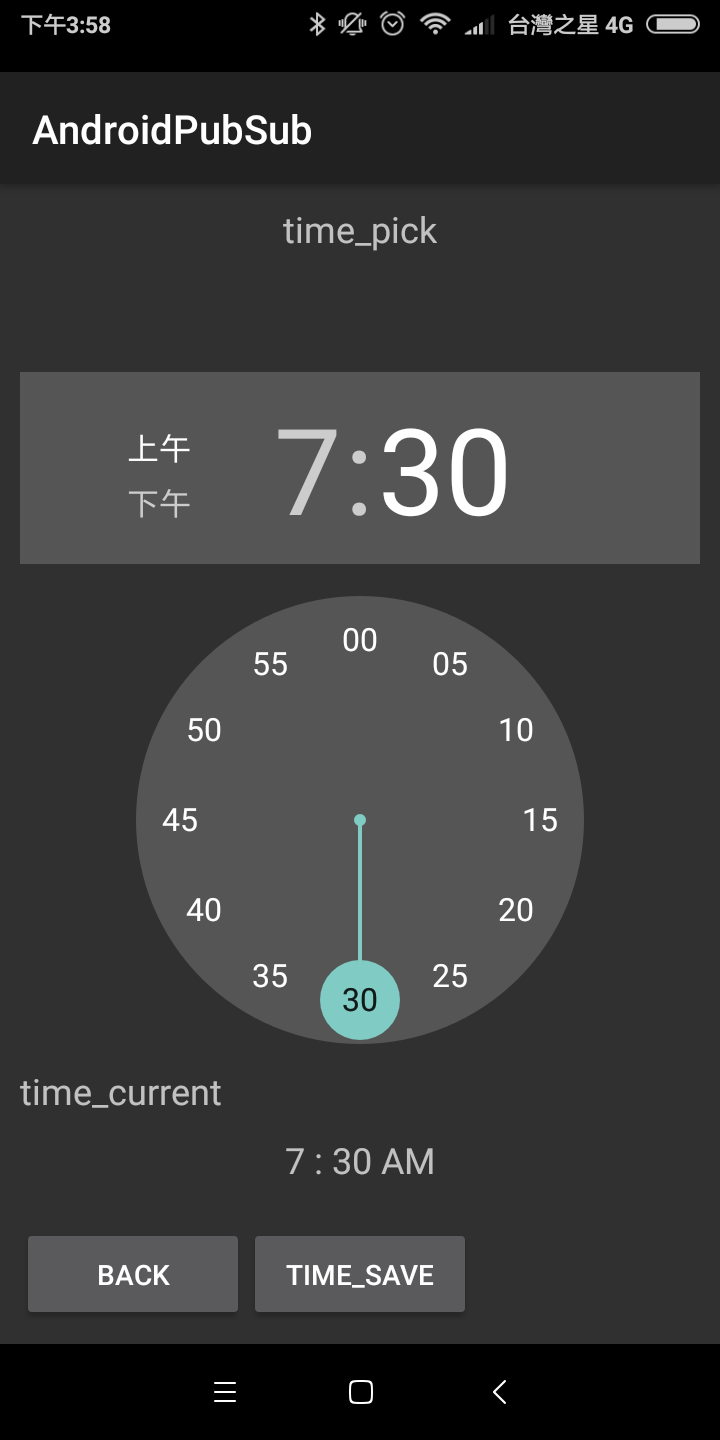Choose 10 minutes on the clock face
This screenshot has height=1440, width=720.
click(516, 730)
